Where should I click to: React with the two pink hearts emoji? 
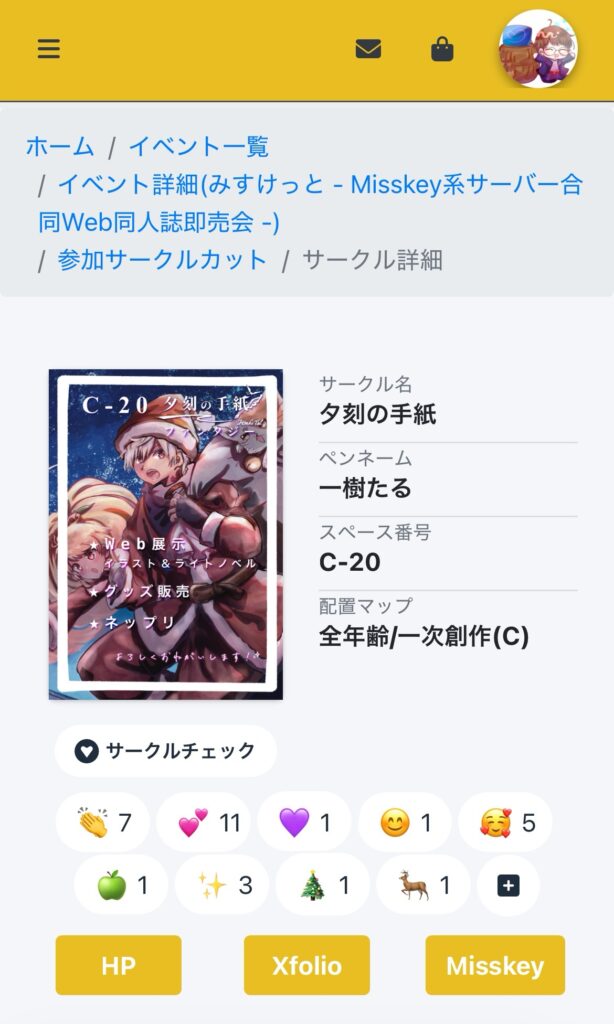tap(208, 823)
